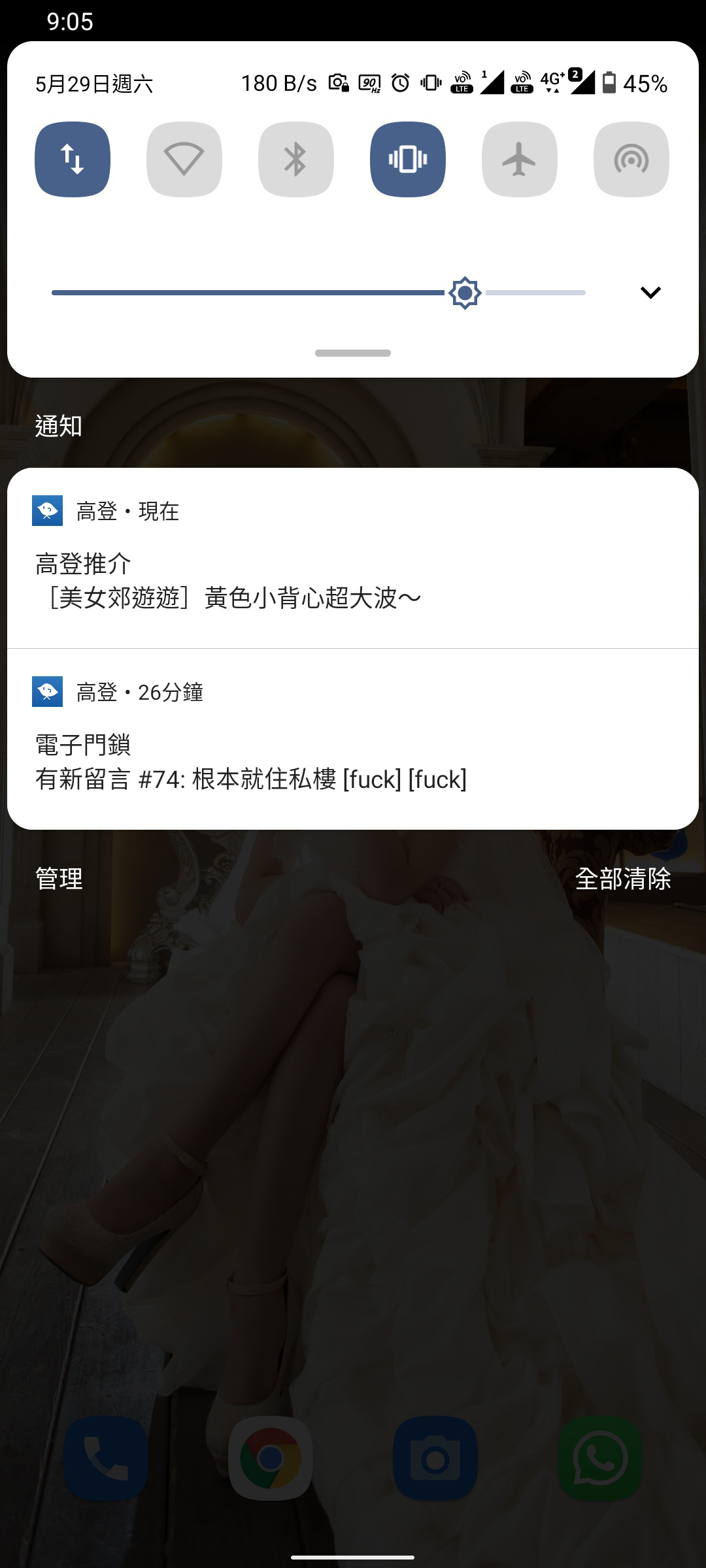The height and width of the screenshot is (1568, 706).
Task: Enable Wi-Fi quick setting
Action: [x=184, y=159]
